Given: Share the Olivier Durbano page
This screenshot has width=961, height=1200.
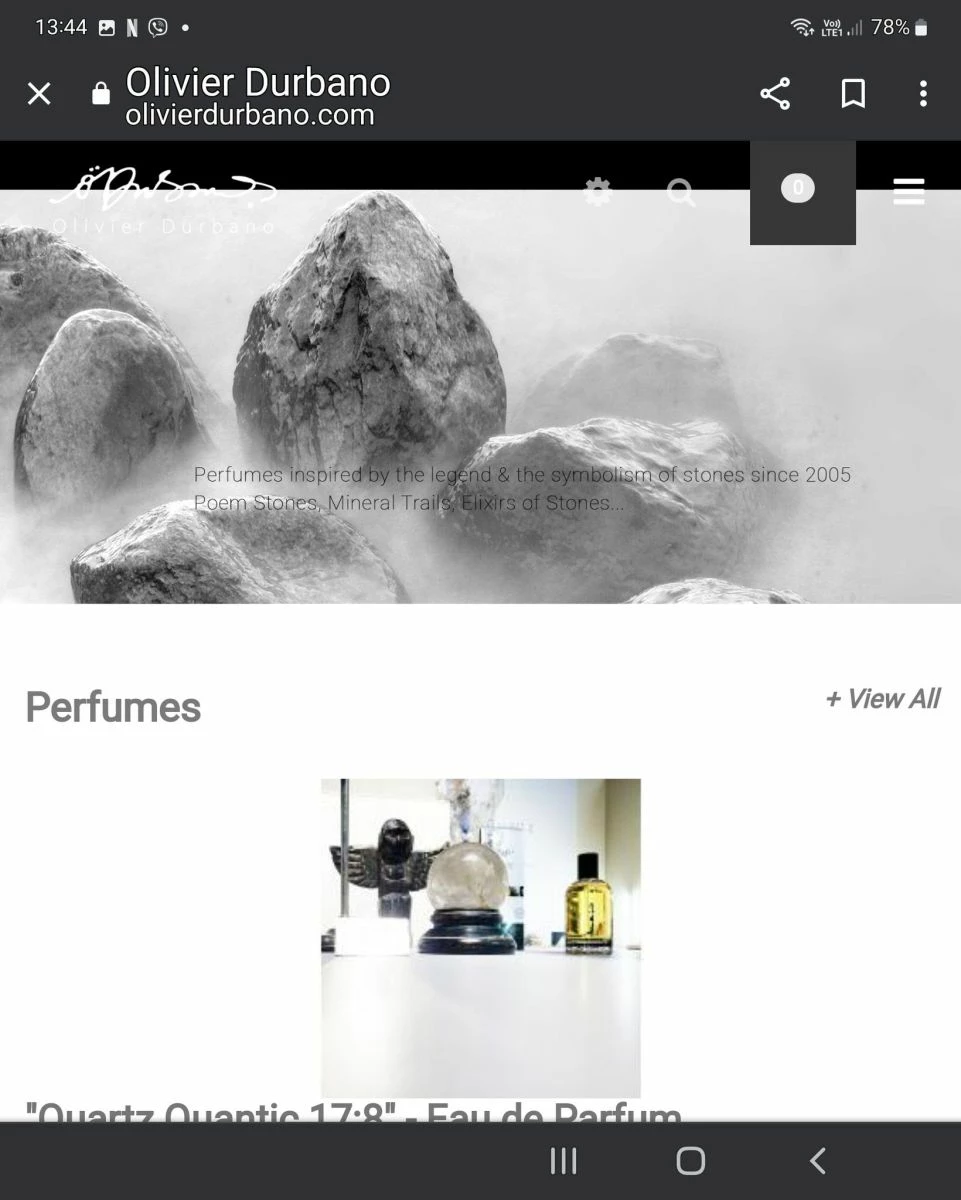Looking at the screenshot, I should tap(775, 94).
